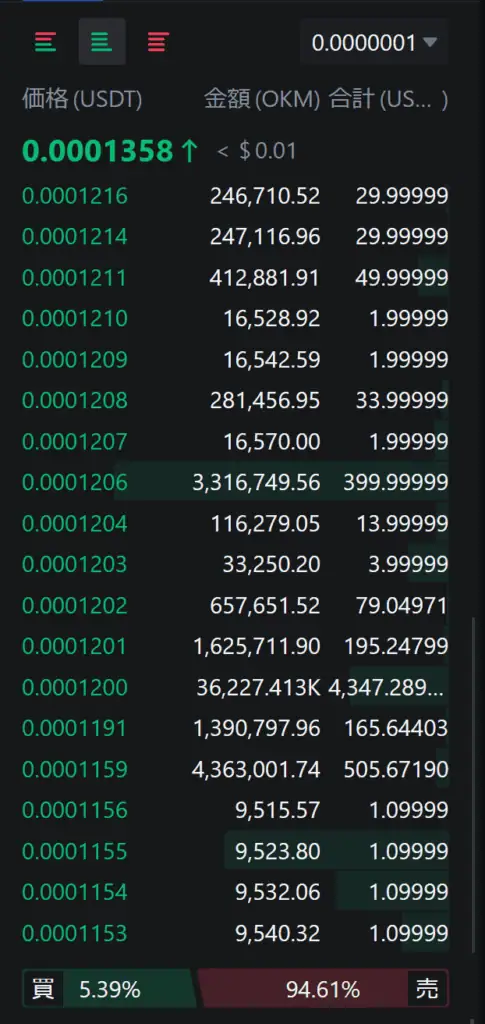Open the 0.0000001 price precision dropdown

point(374,43)
